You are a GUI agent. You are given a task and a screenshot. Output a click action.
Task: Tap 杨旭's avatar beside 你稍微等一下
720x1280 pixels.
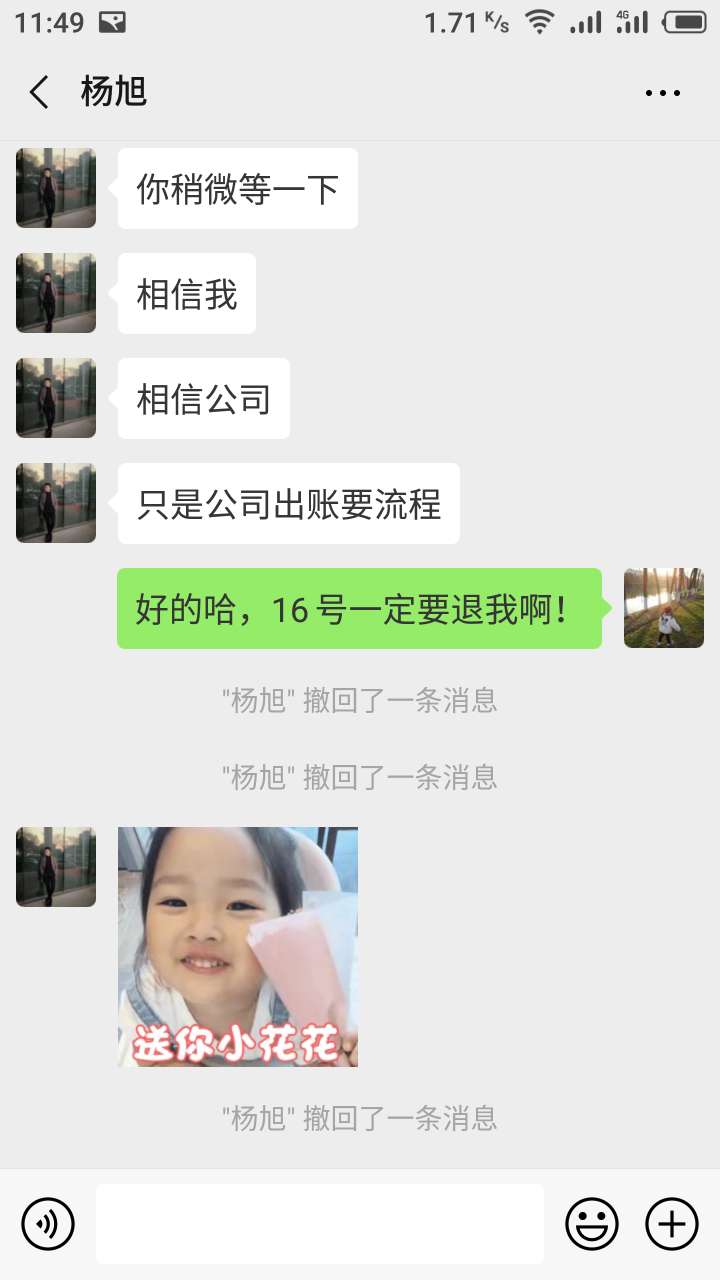click(x=56, y=188)
